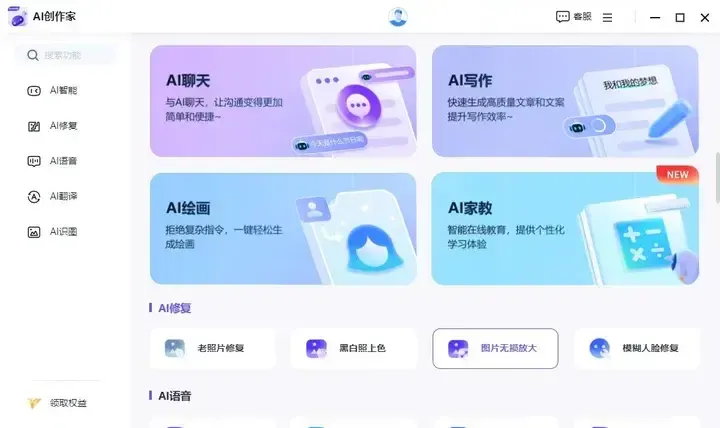Open the hamburger menu
720x428 pixels.
click(607, 17)
